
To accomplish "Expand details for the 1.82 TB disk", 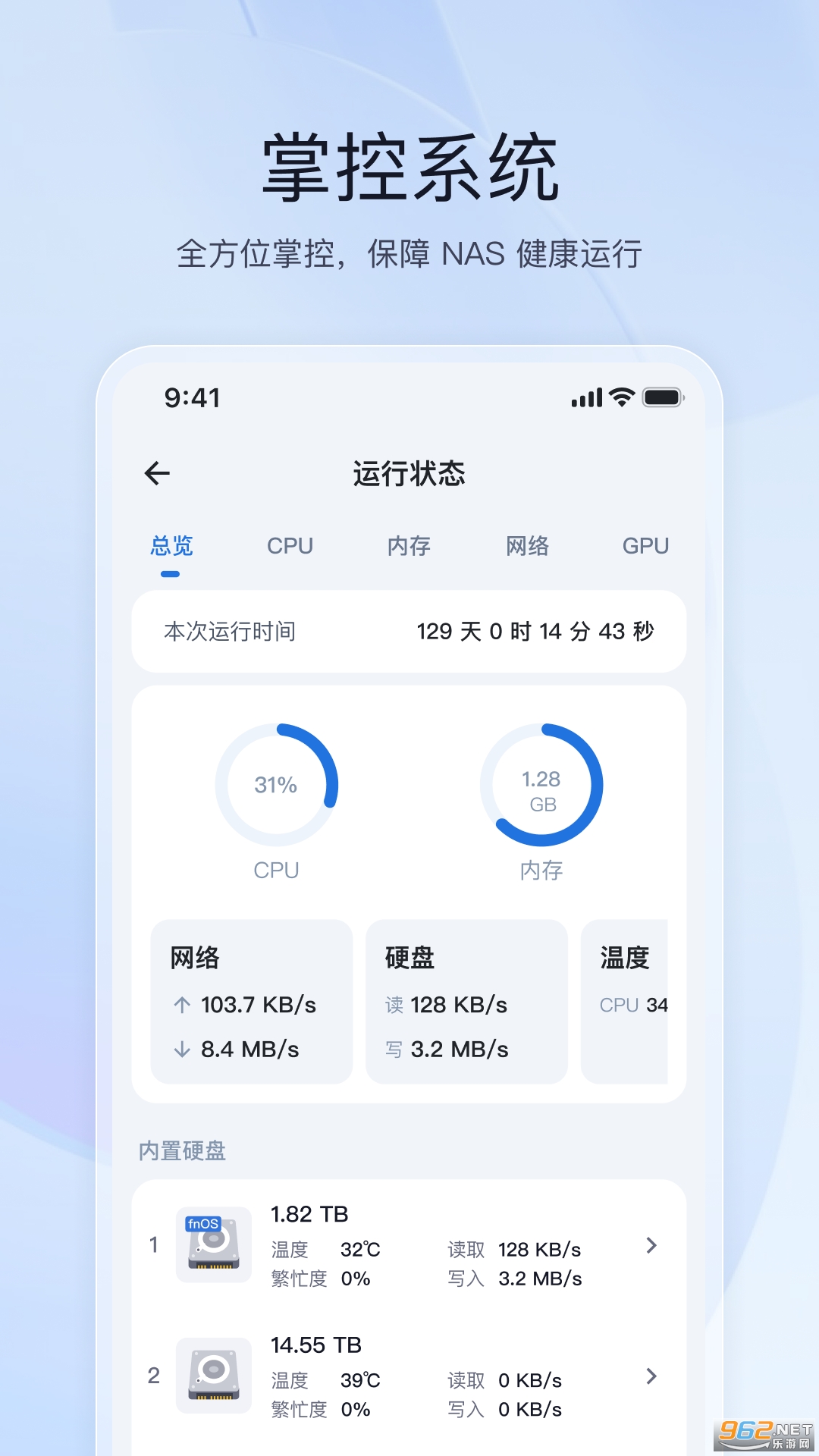I will 651,1244.
